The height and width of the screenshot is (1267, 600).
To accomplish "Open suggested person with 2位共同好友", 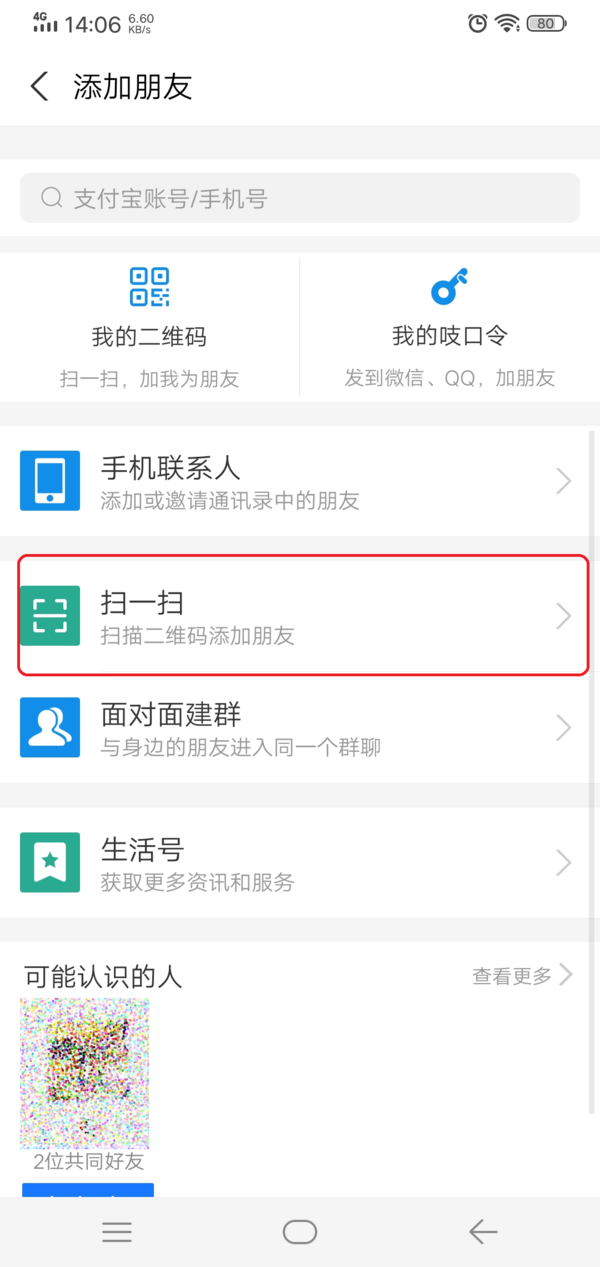I will 85,1074.
